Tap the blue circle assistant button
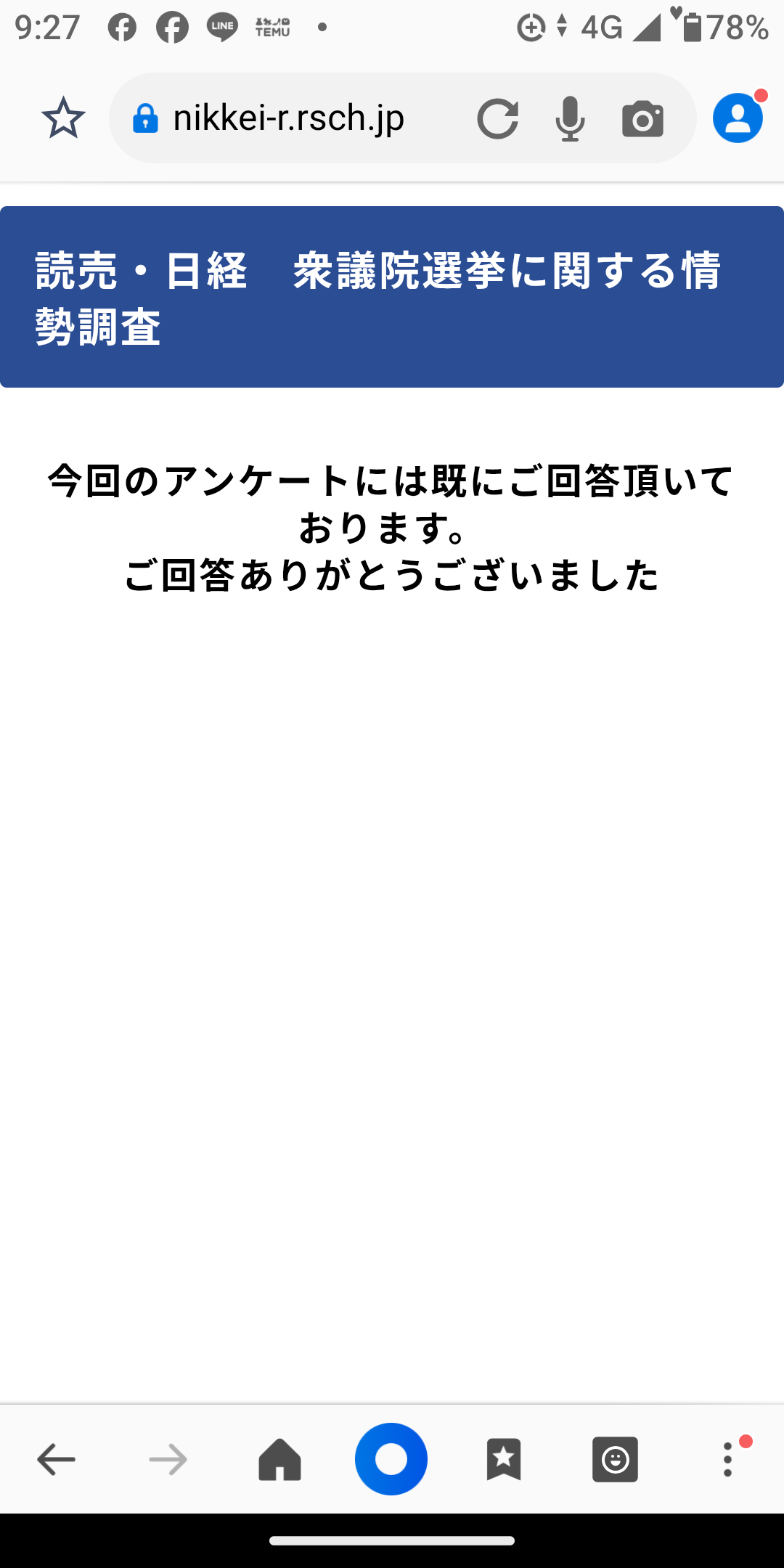Viewport: 784px width, 1568px height. [391, 1459]
